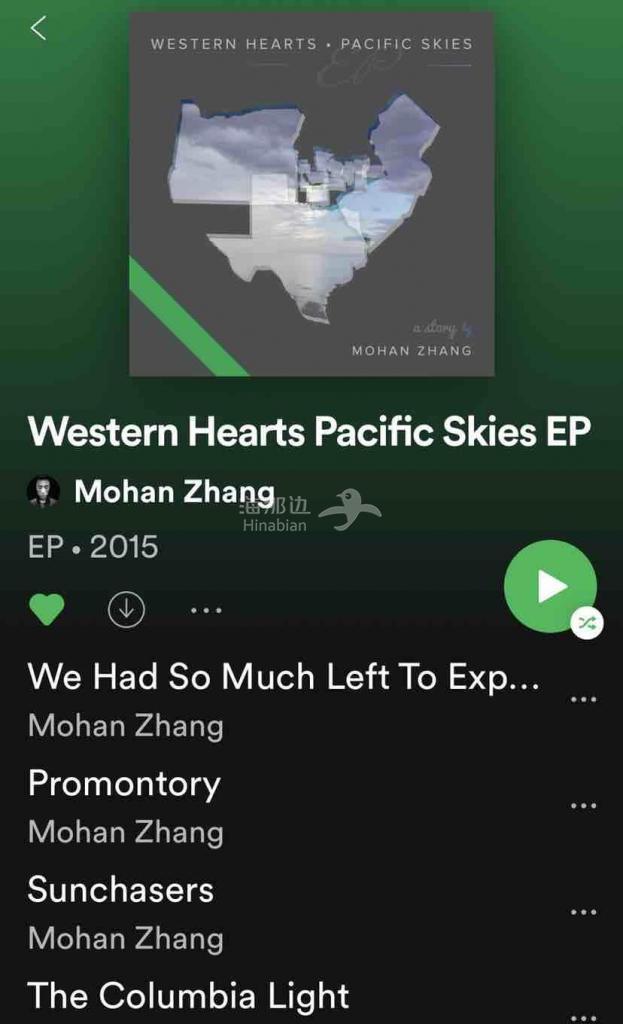Open options for The Columbia Light
623x1024 pixels.
(x=582, y=1015)
